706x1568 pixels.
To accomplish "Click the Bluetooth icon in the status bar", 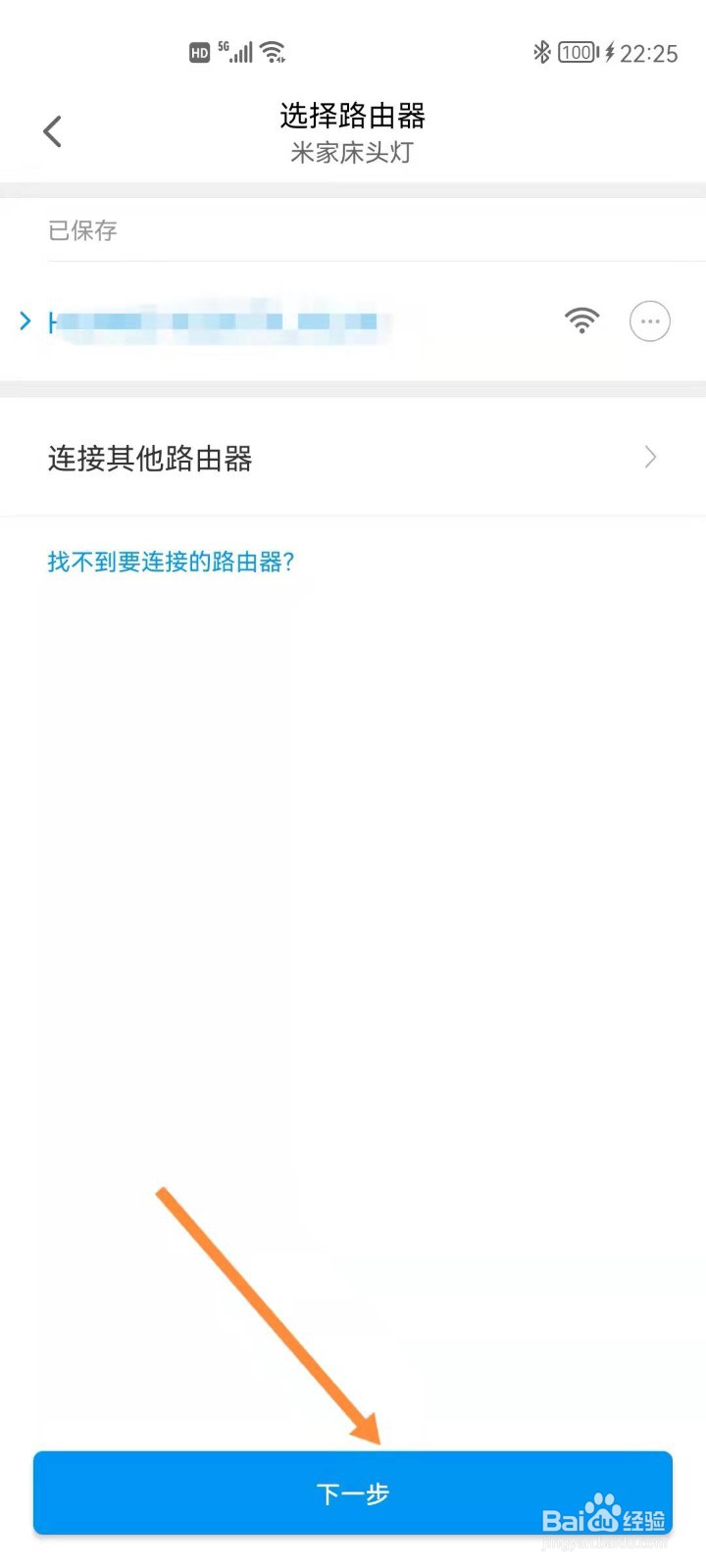I will point(541,53).
